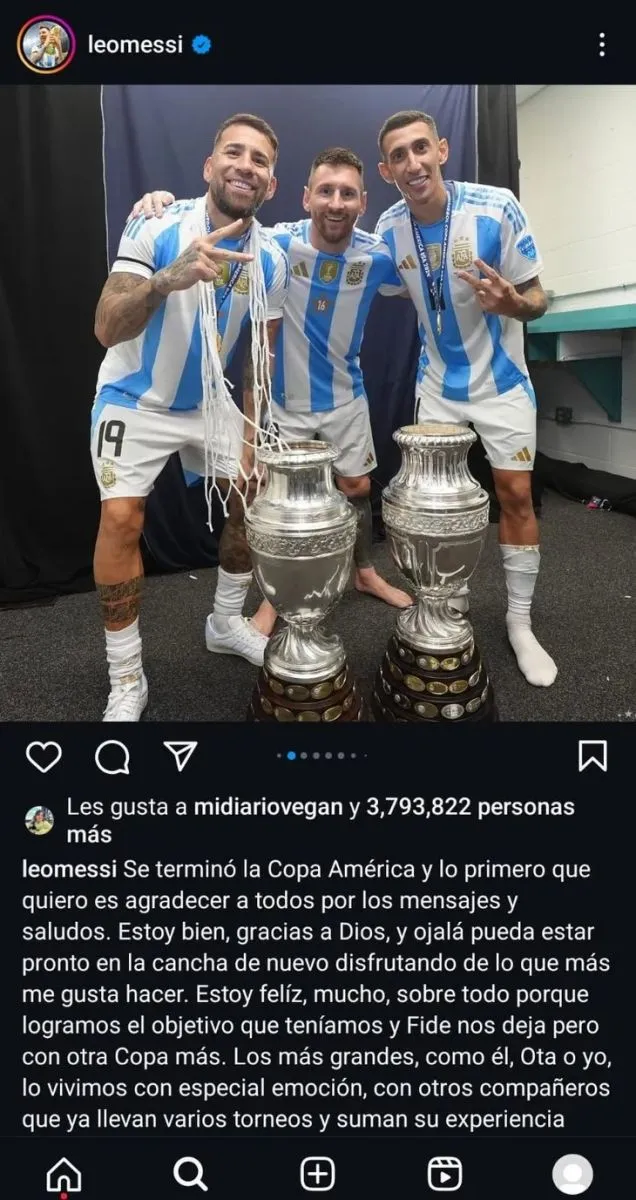Save the post with the bookmark icon
Screen dimensions: 636x1200
[x=592, y=757]
